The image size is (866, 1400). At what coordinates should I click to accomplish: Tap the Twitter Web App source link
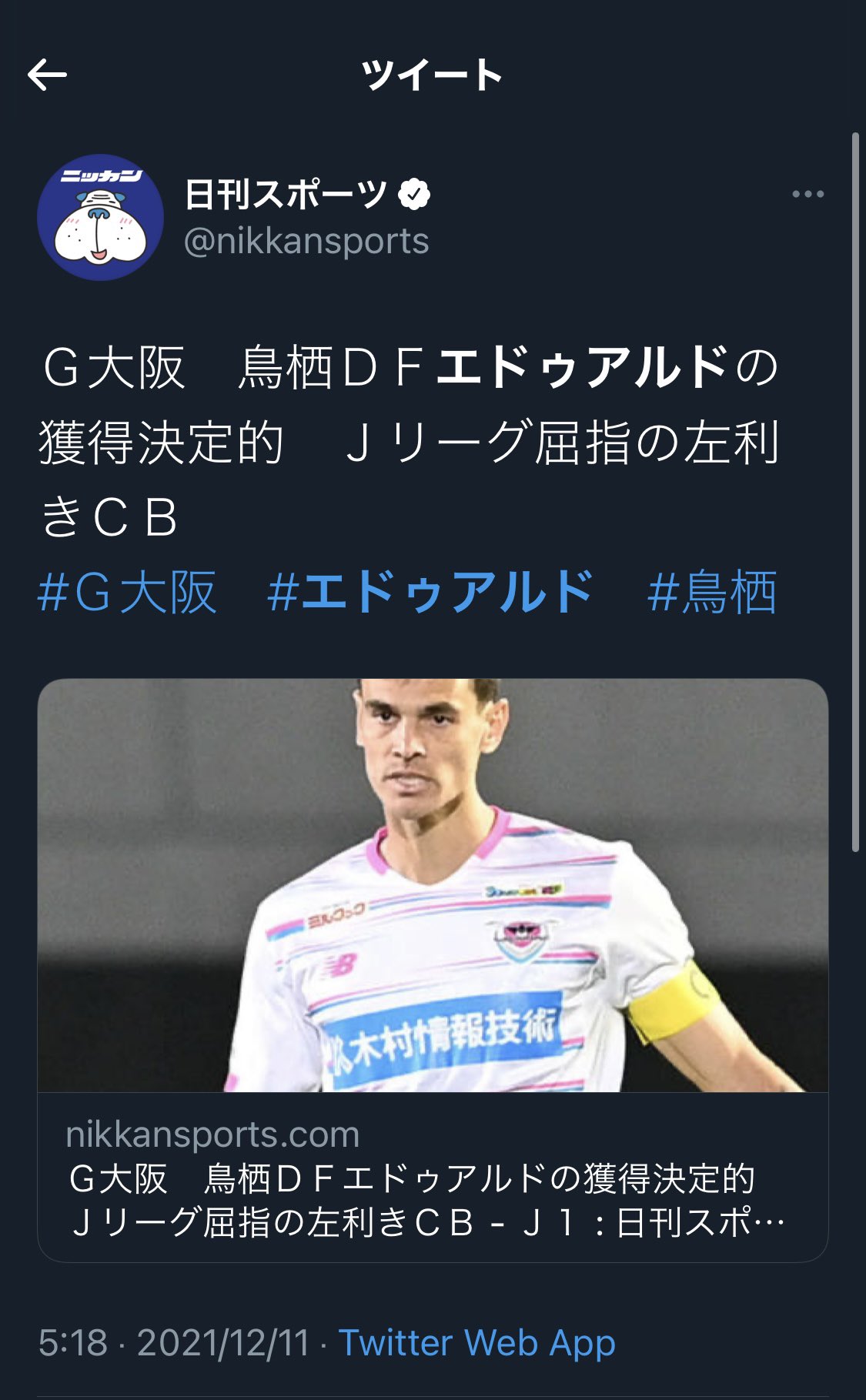point(476,1343)
